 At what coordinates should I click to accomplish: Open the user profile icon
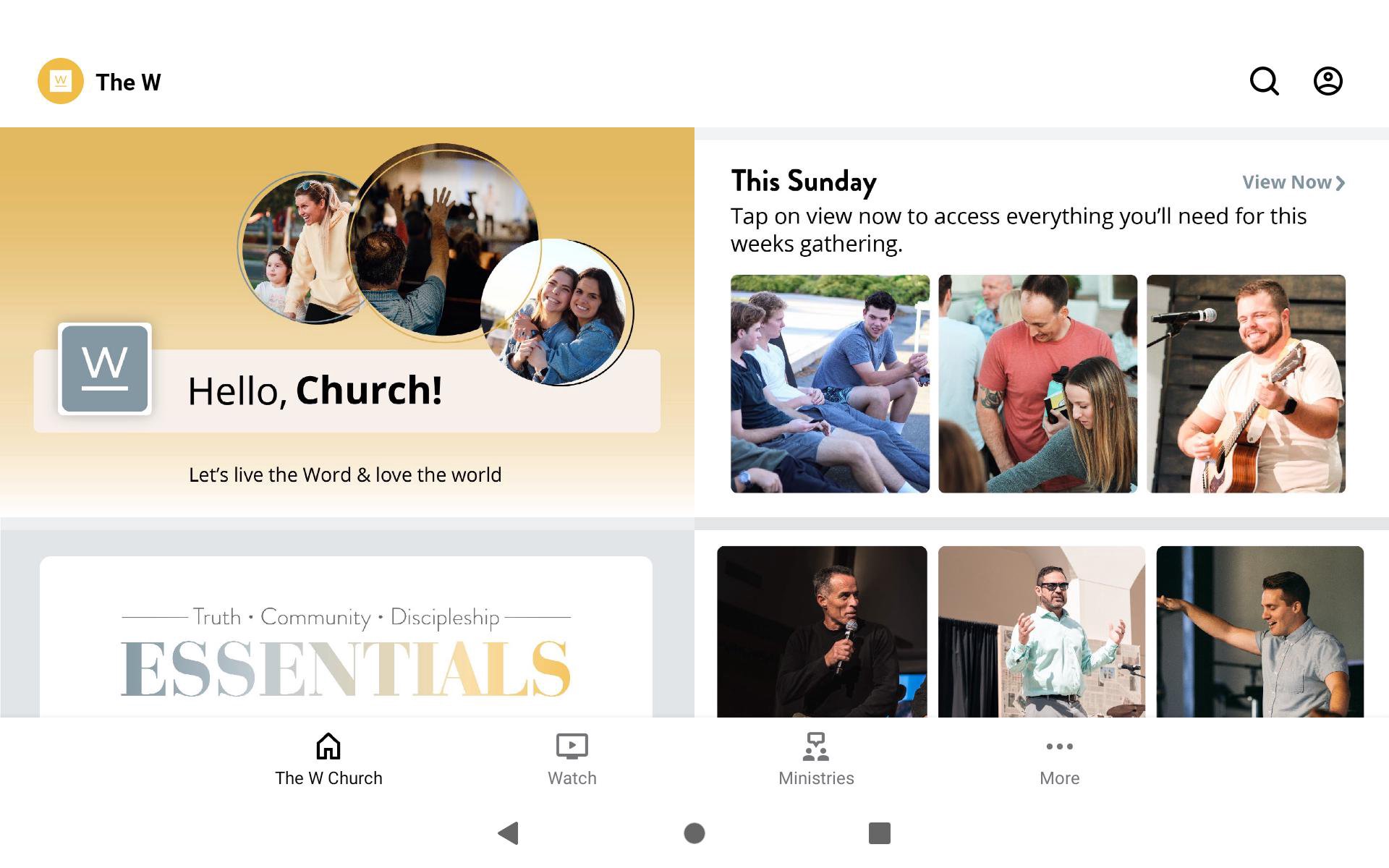pyautogui.click(x=1328, y=81)
